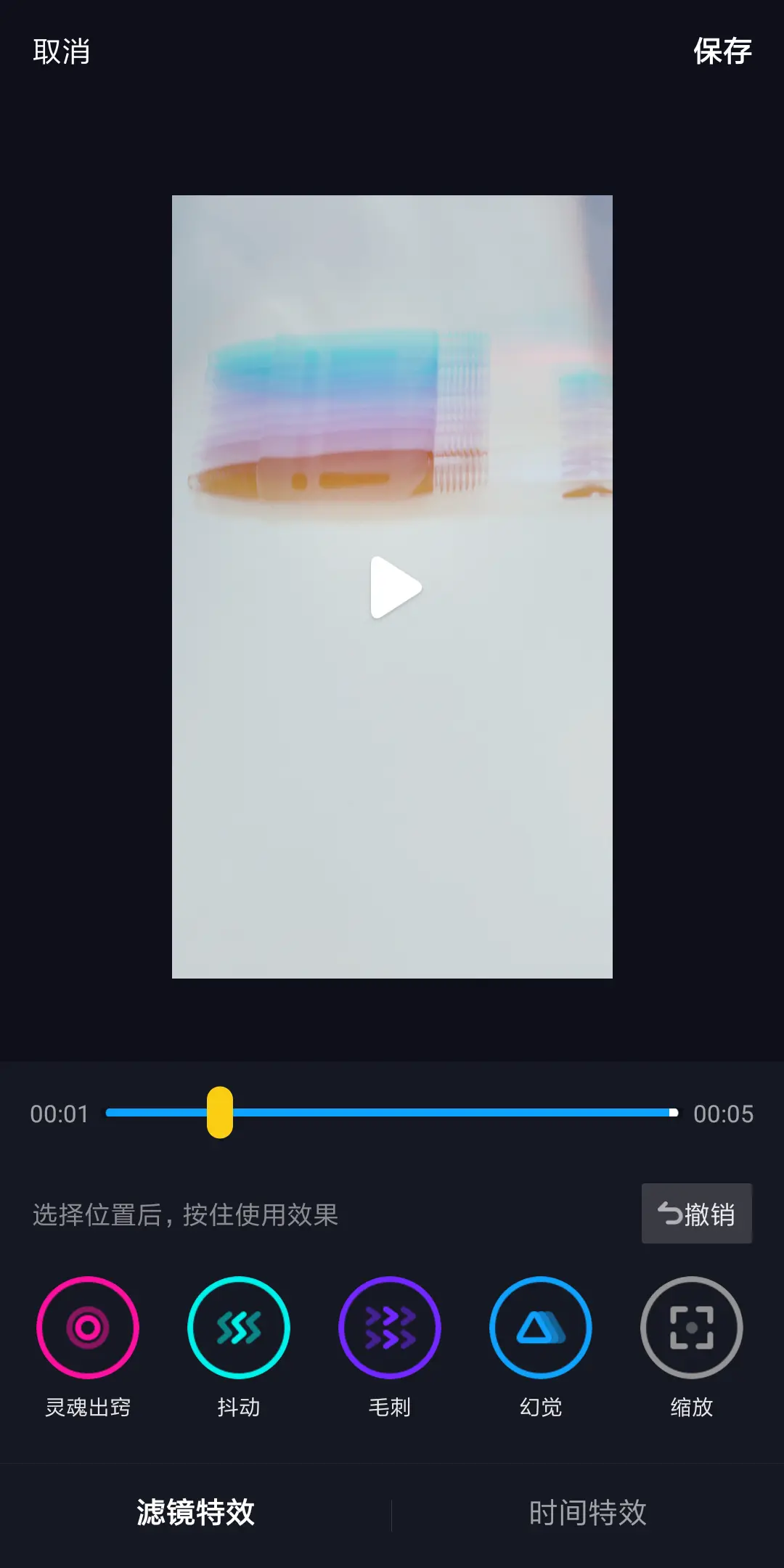Save the video with 保存
The width and height of the screenshot is (784, 1568).
coord(722,52)
